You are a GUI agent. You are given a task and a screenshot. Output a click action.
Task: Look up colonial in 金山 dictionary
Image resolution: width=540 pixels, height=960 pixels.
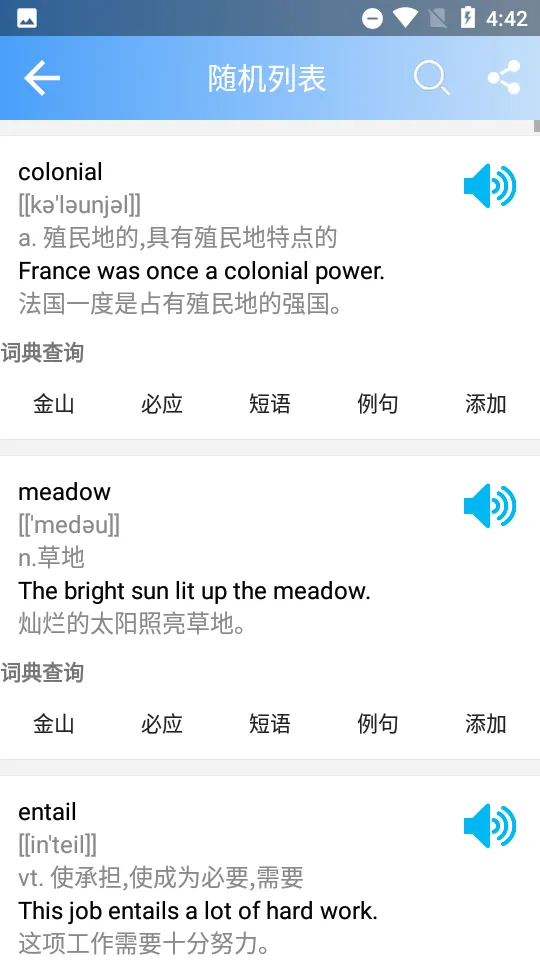click(54, 404)
